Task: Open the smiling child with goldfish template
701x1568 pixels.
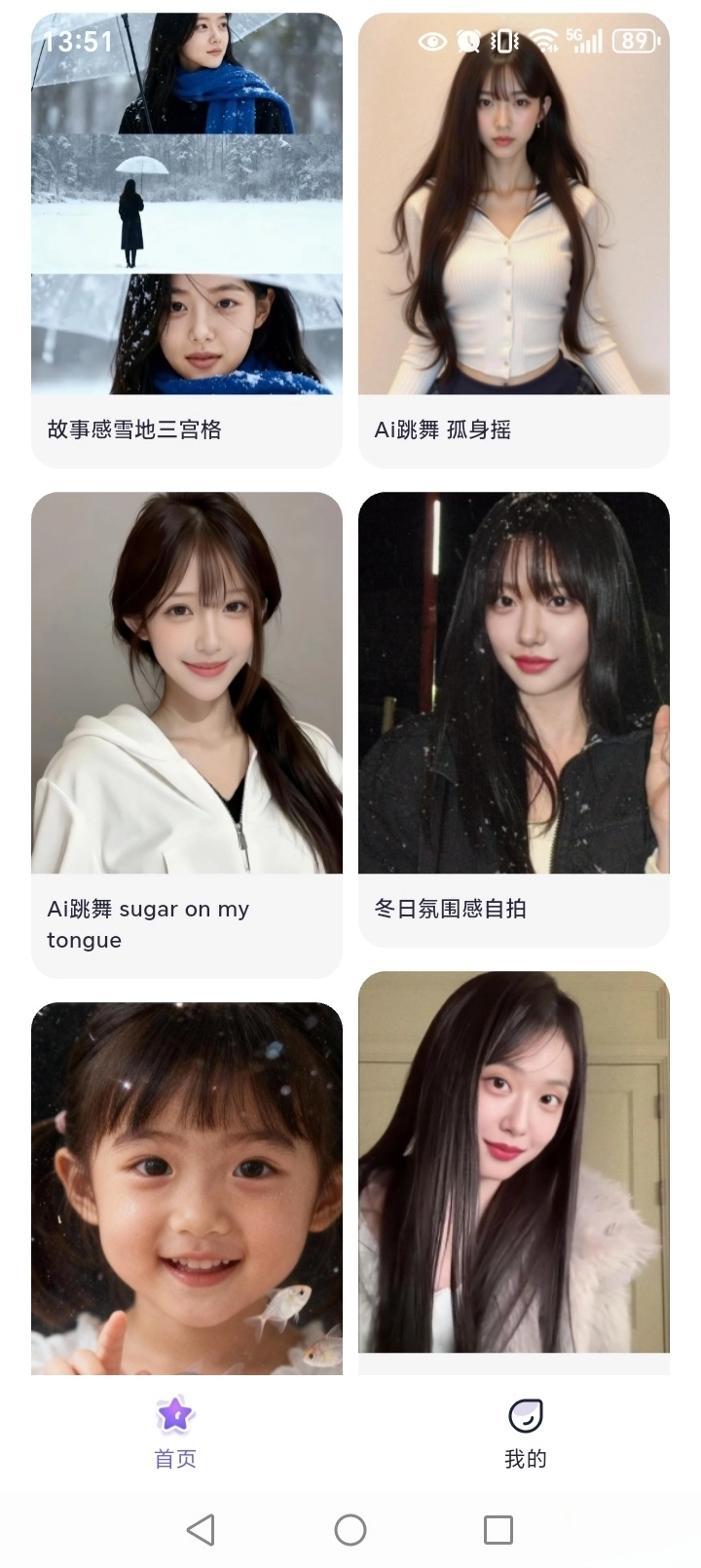Action: [187, 1188]
